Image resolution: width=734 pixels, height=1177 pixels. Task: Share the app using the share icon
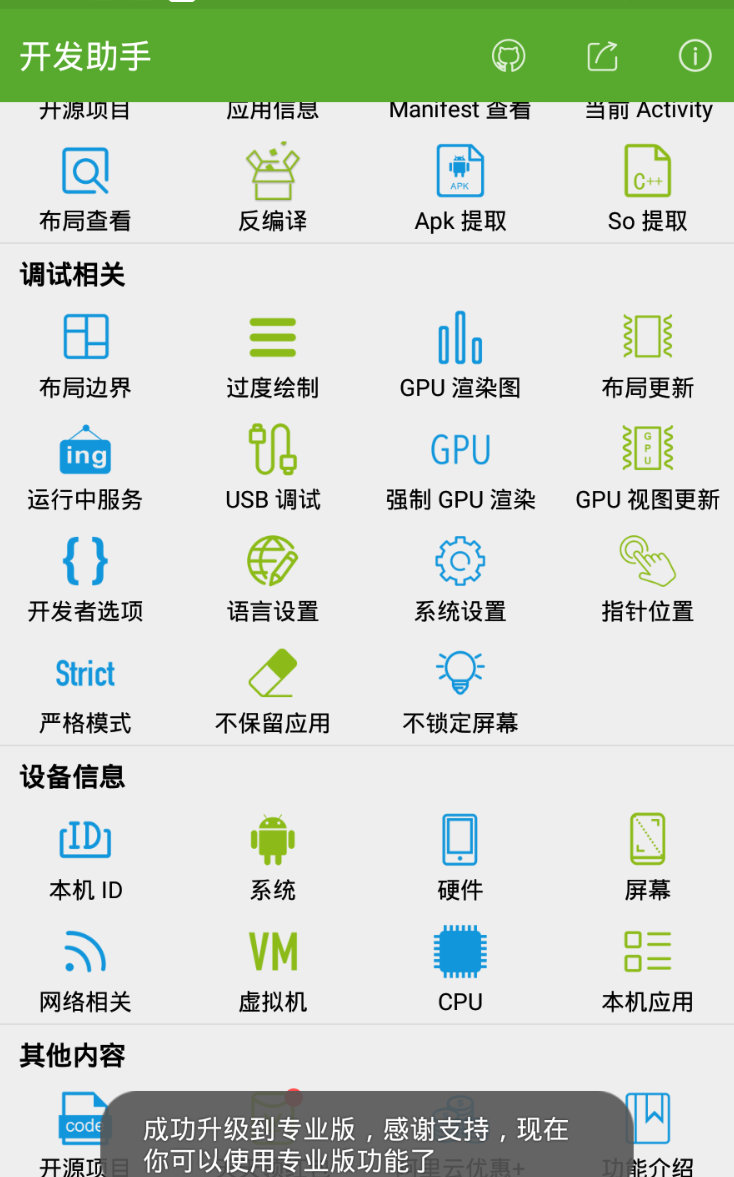click(x=601, y=57)
